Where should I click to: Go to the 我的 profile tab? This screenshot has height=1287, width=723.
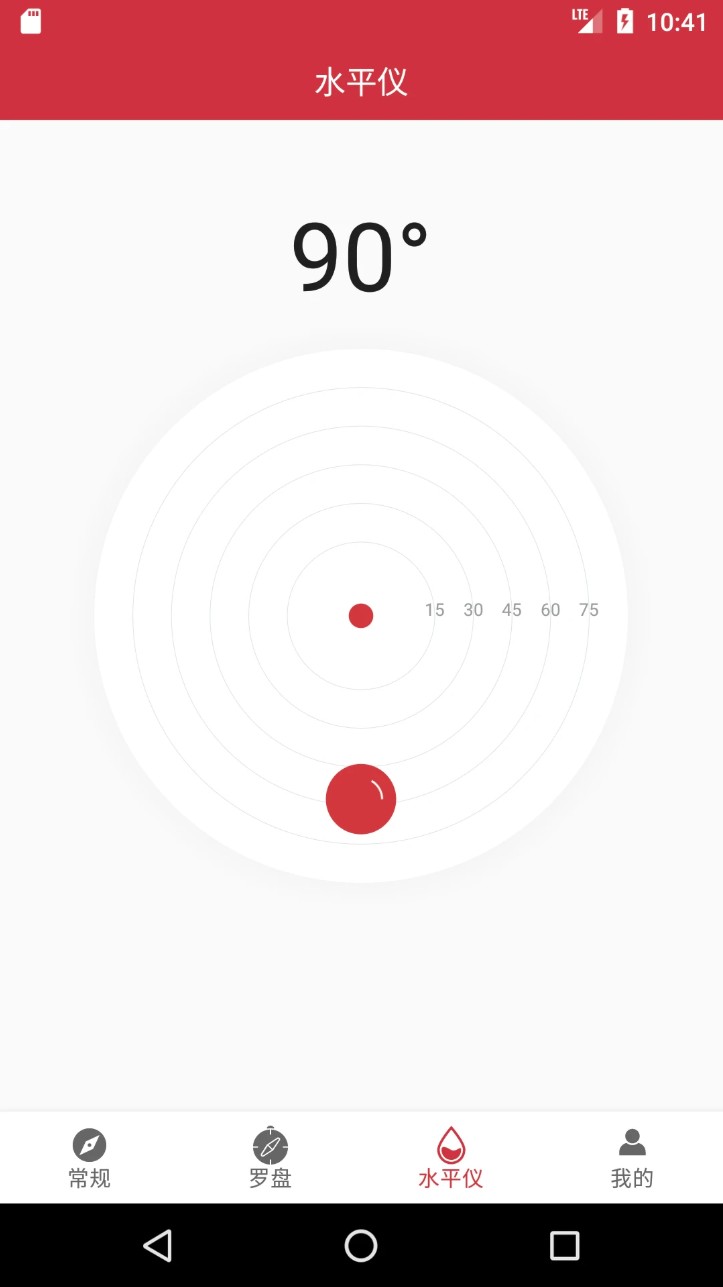[x=632, y=1158]
